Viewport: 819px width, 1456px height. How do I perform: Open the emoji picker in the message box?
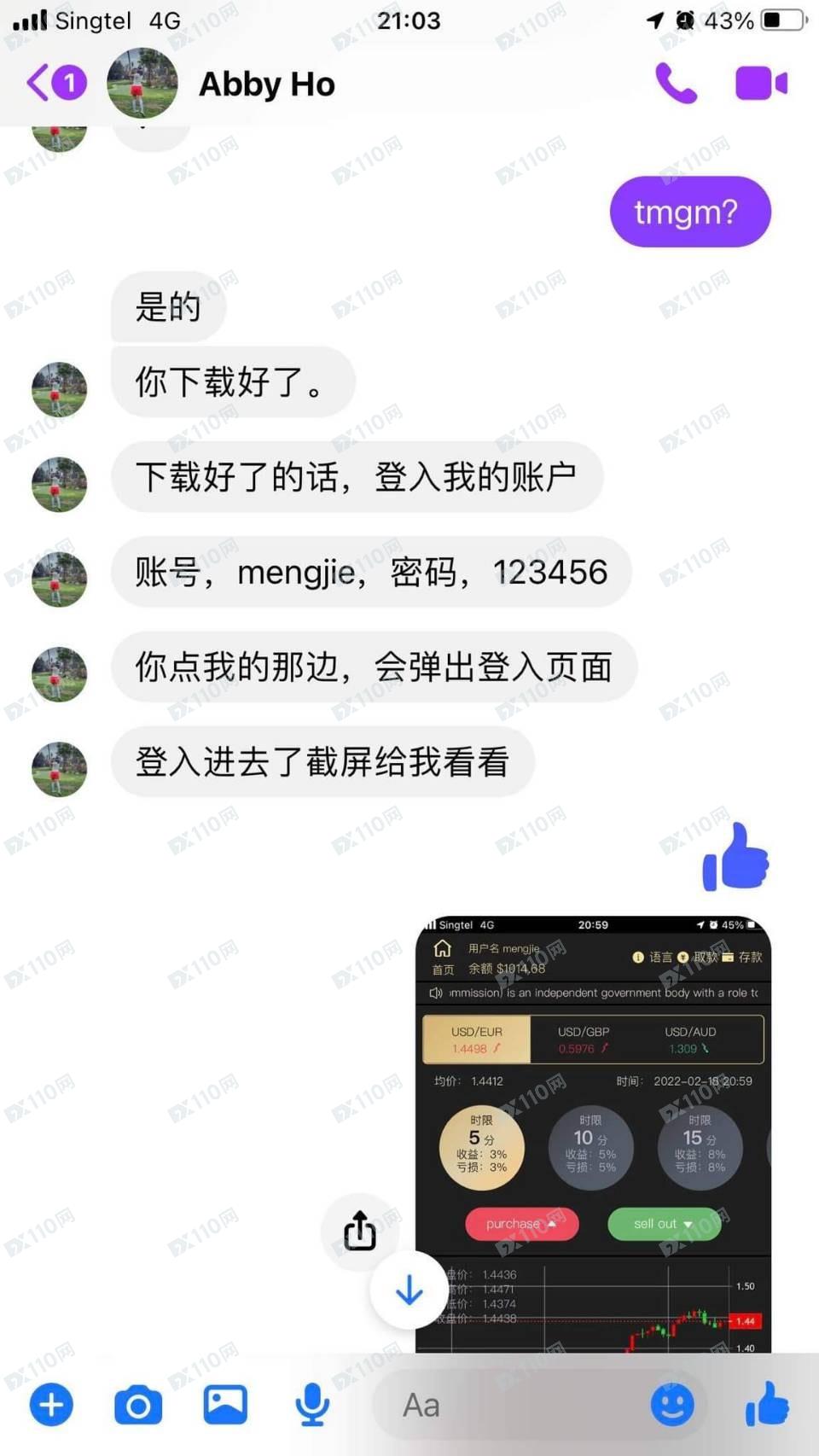coord(672,1405)
